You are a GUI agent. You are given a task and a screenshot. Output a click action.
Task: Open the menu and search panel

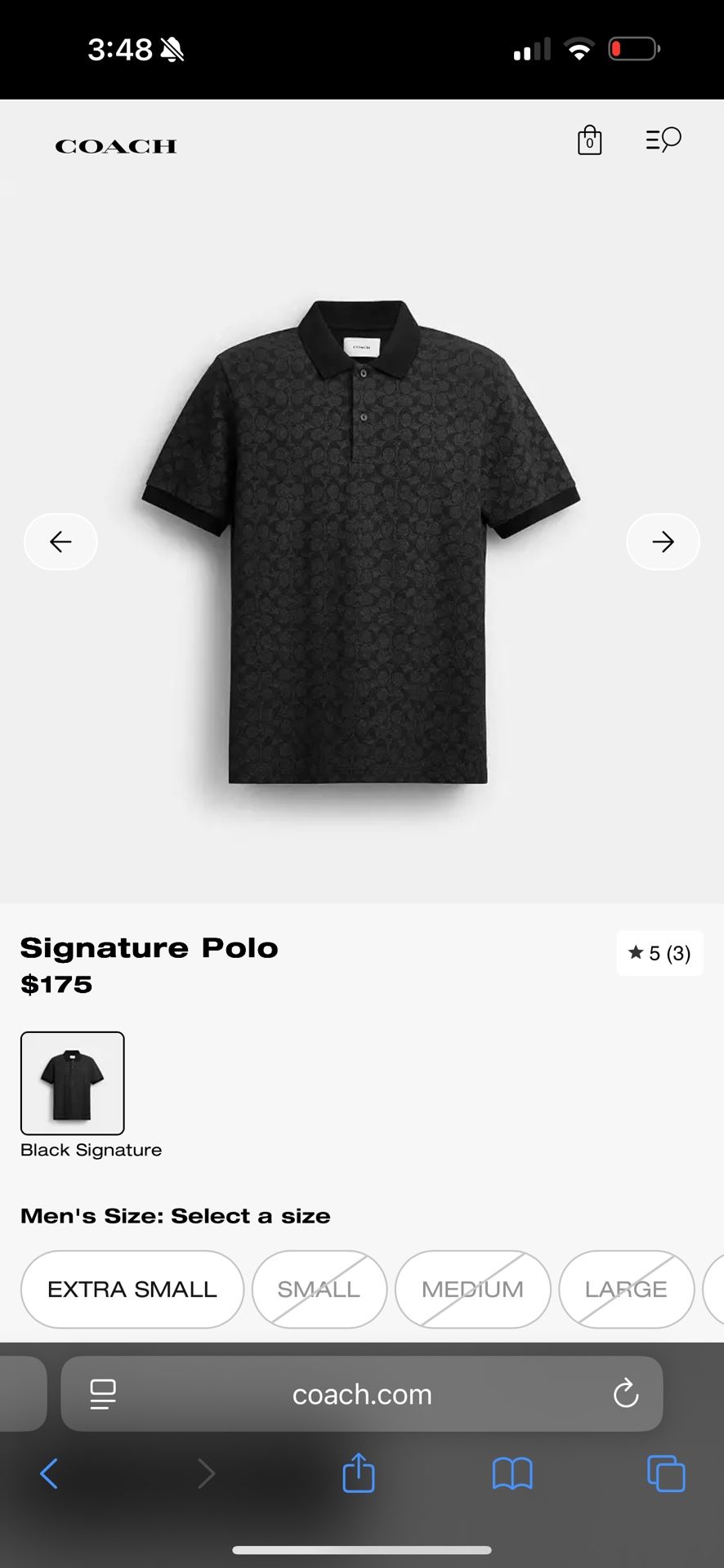point(662,140)
